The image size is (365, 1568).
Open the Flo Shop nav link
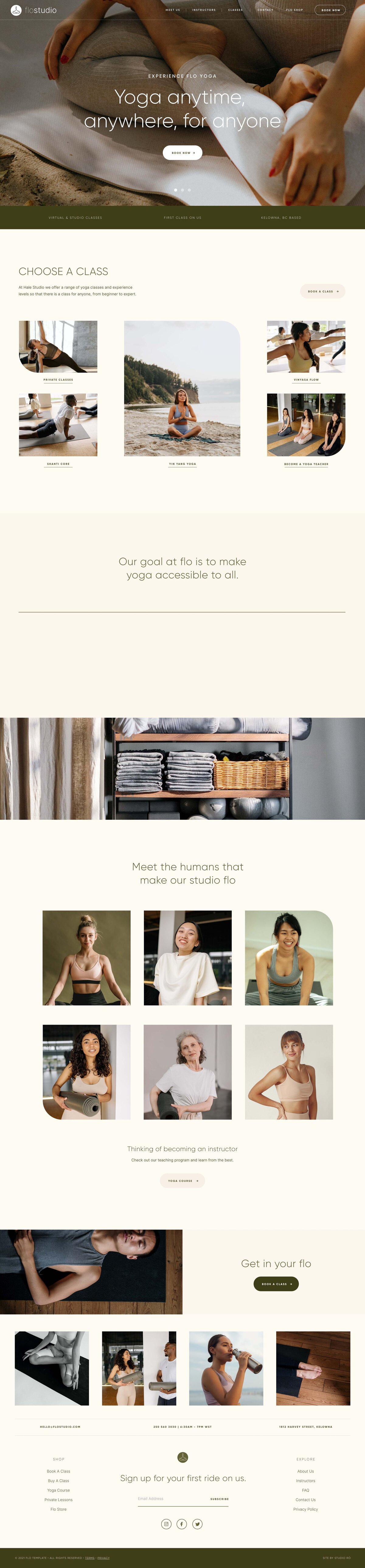pos(294,10)
